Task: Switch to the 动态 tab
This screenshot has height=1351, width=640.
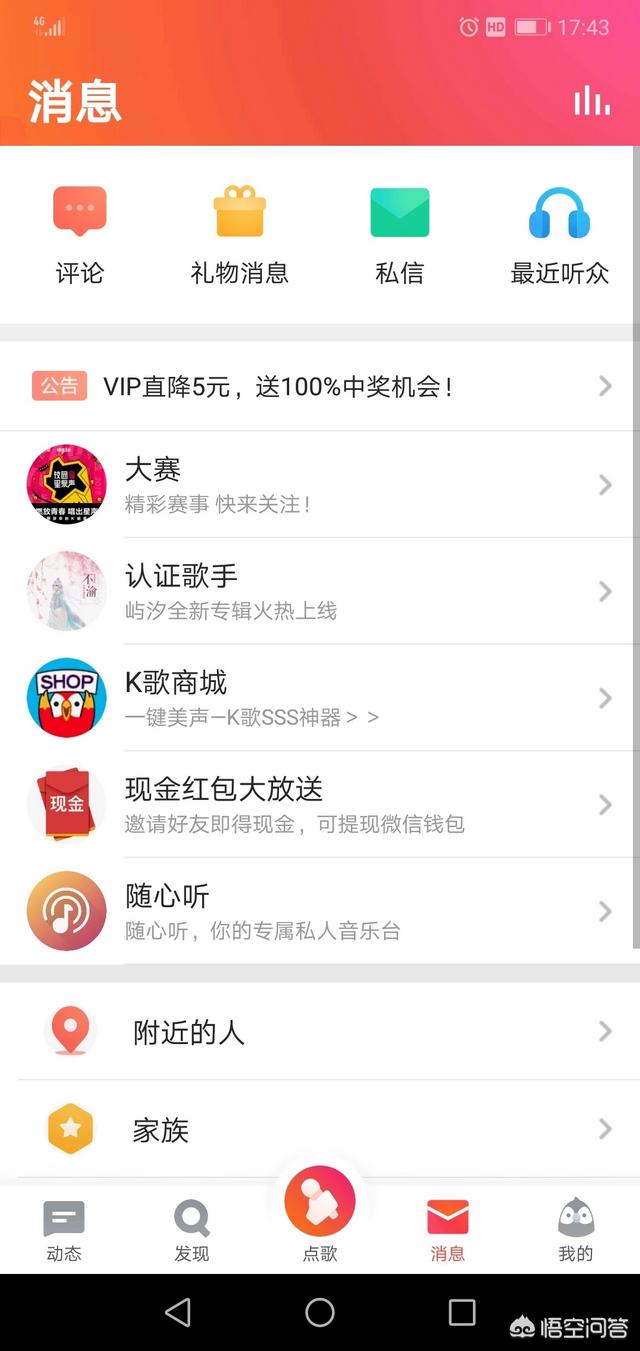Action: [x=64, y=1231]
